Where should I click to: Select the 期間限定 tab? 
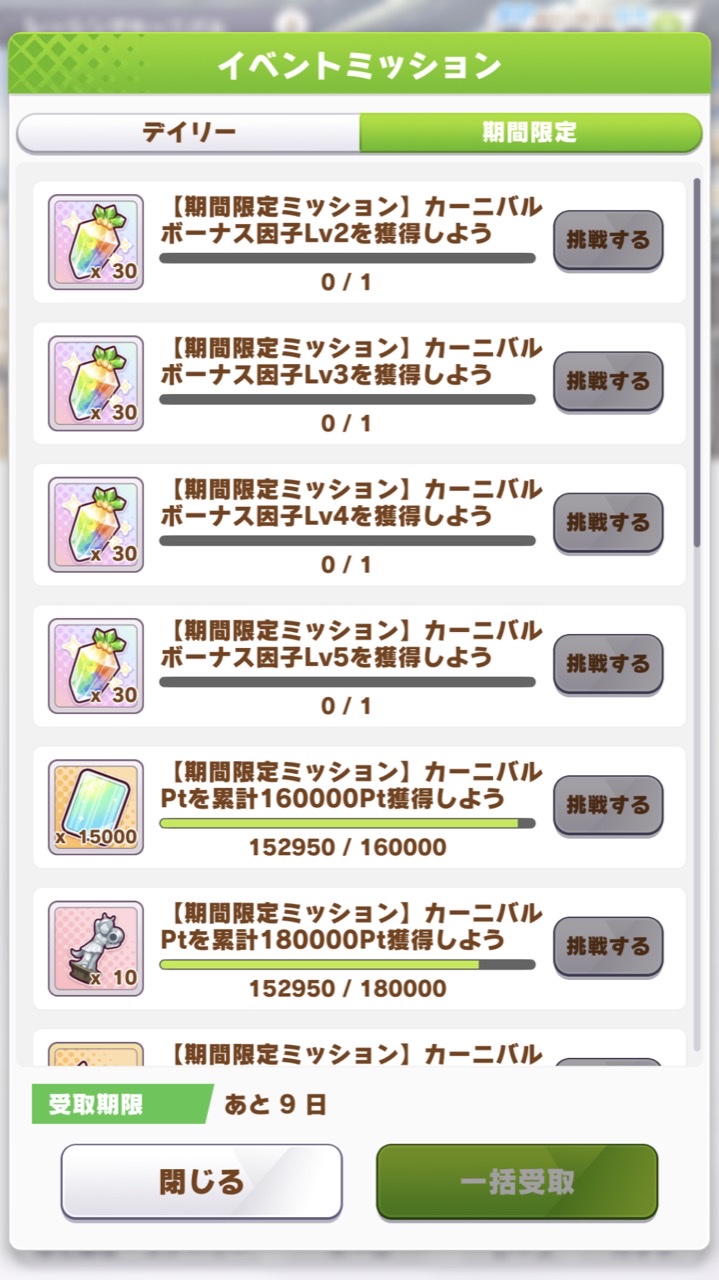531,133
